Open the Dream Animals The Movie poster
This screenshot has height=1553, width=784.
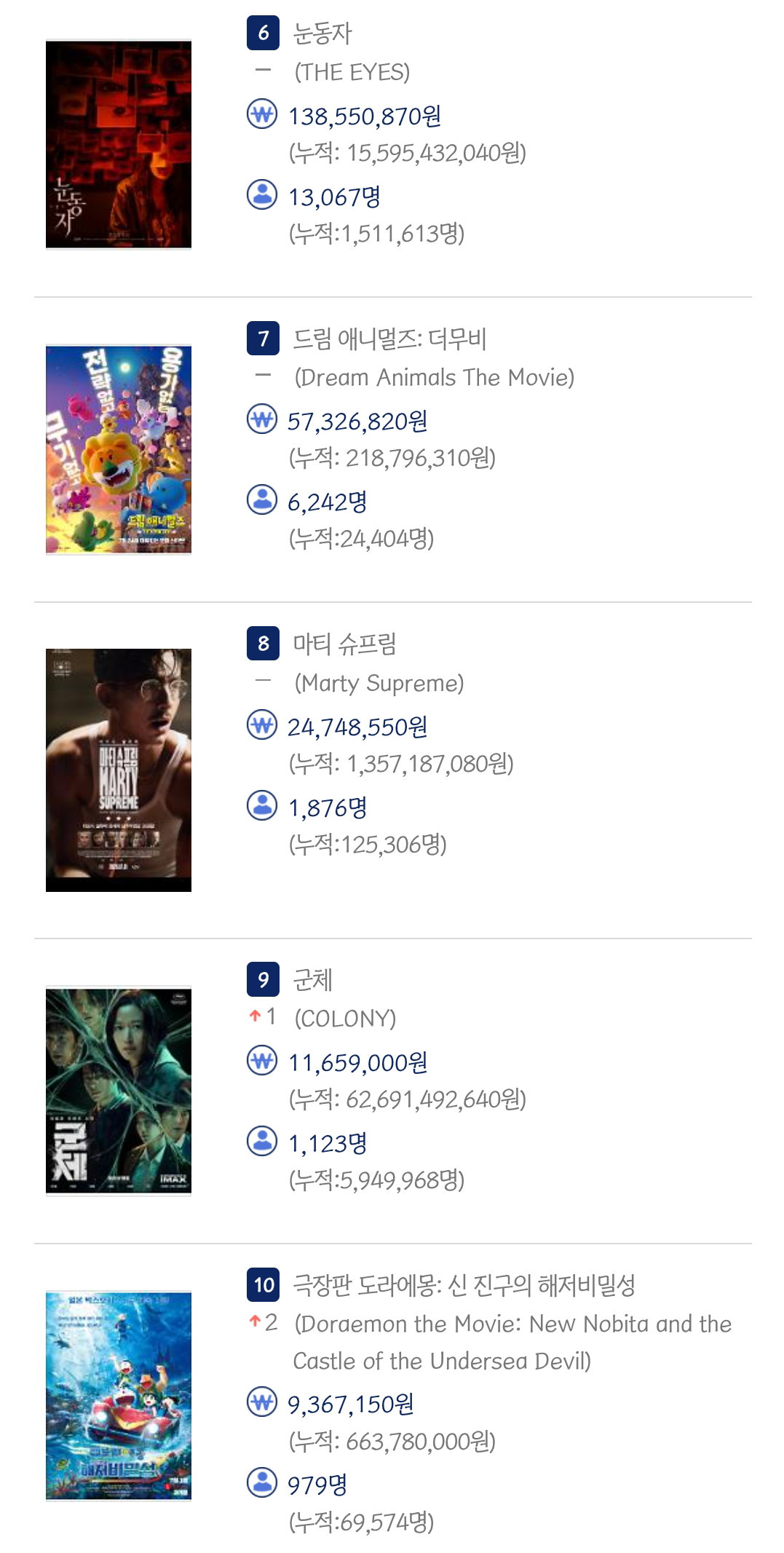[x=119, y=449]
